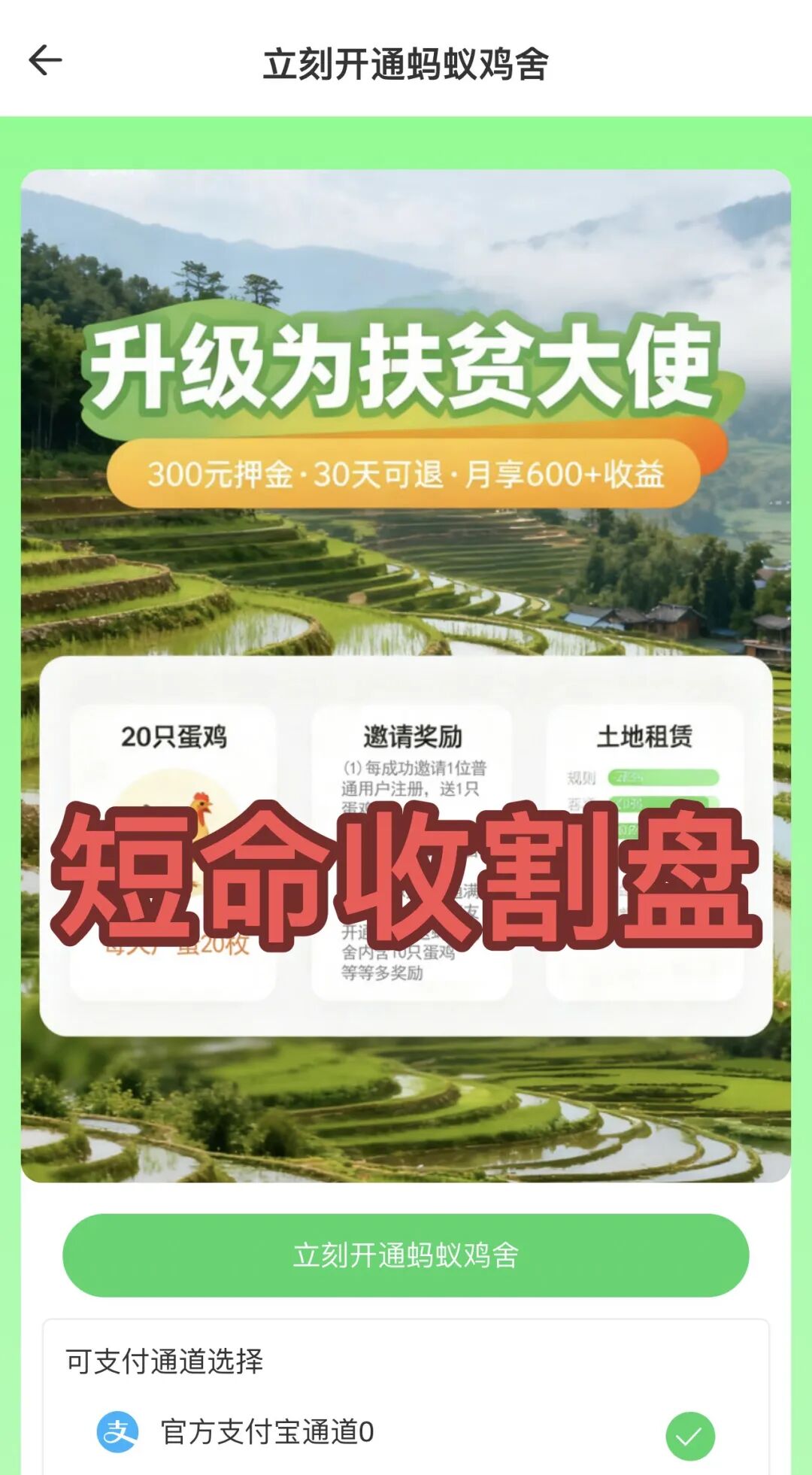Tap the 300元押金 deposit info ribbon
Image resolution: width=812 pixels, height=1475 pixels.
tap(406, 474)
